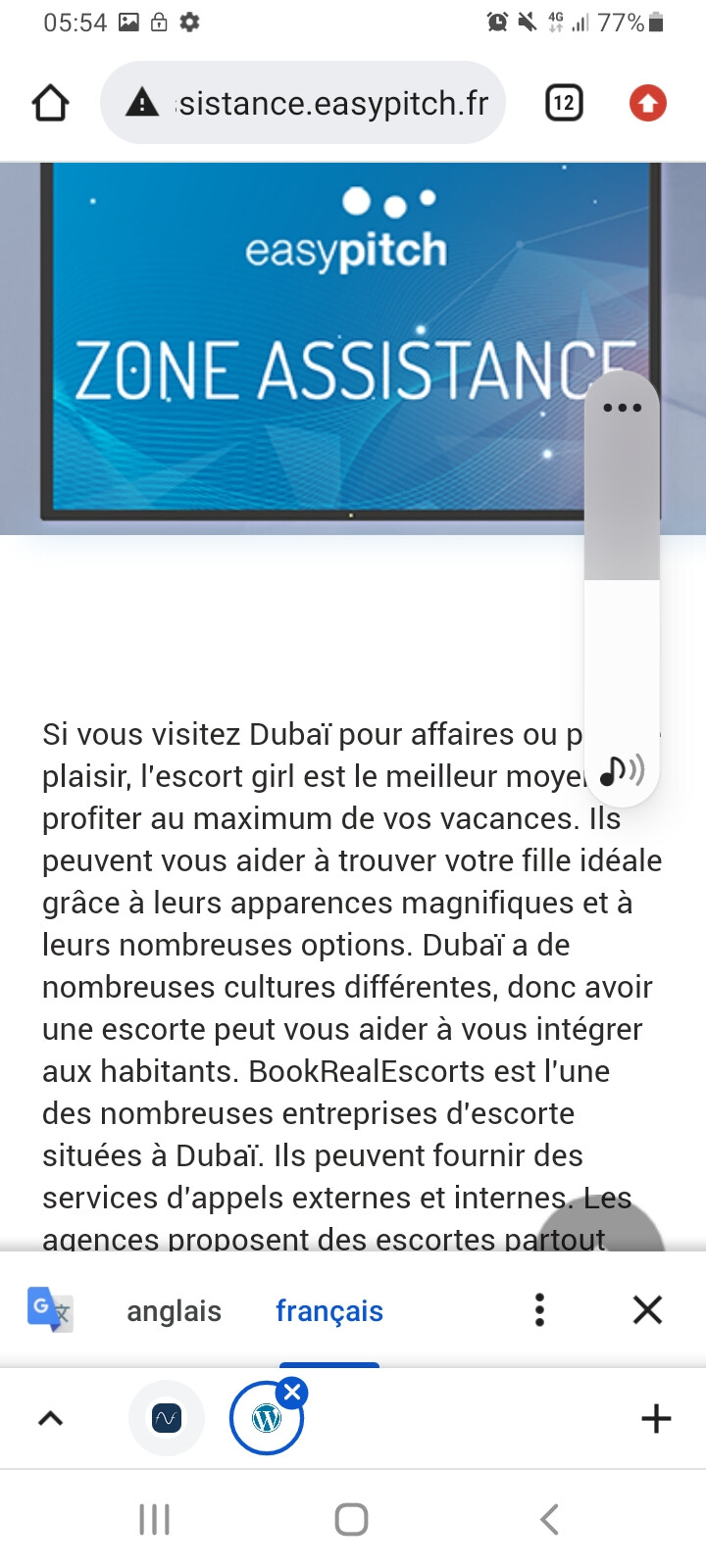
Task: Go to the browser home page
Action: pos(51,103)
